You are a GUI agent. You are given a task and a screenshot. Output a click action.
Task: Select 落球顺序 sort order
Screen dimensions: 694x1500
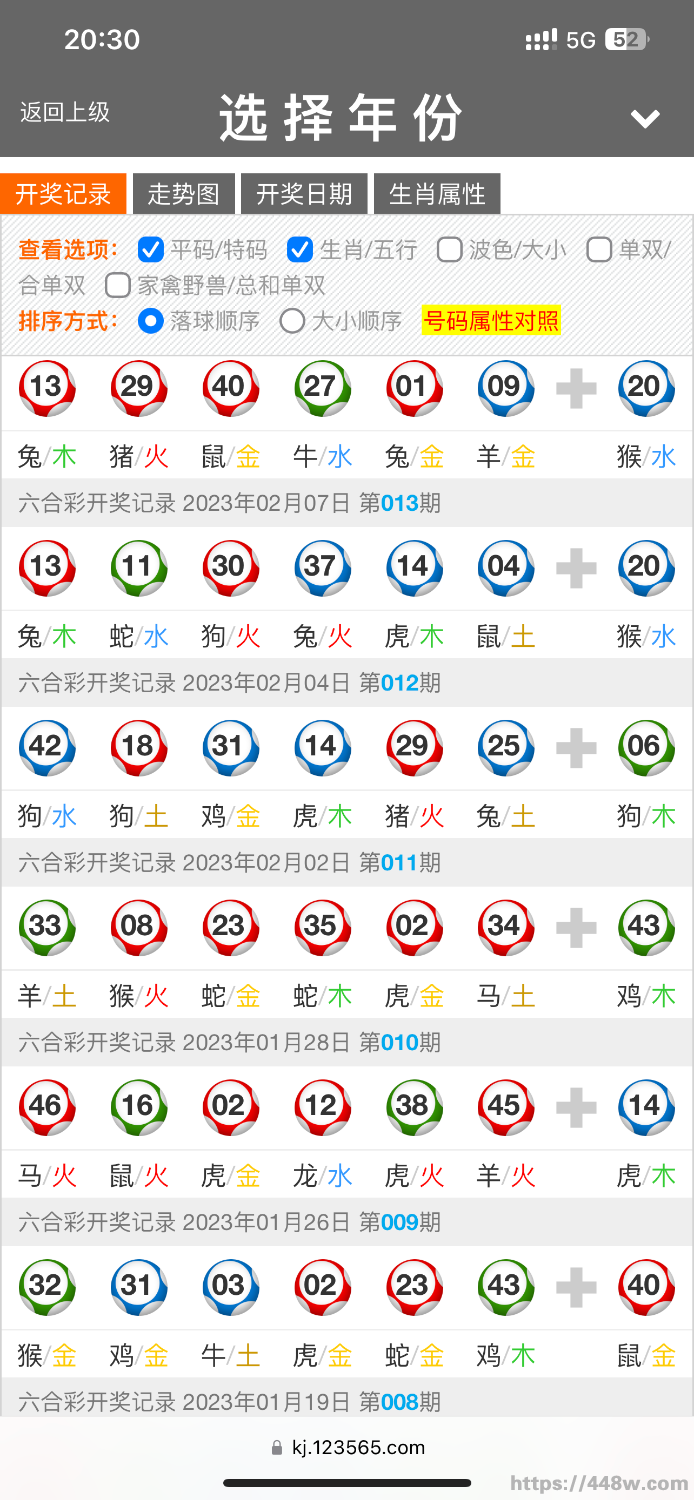[x=151, y=321]
